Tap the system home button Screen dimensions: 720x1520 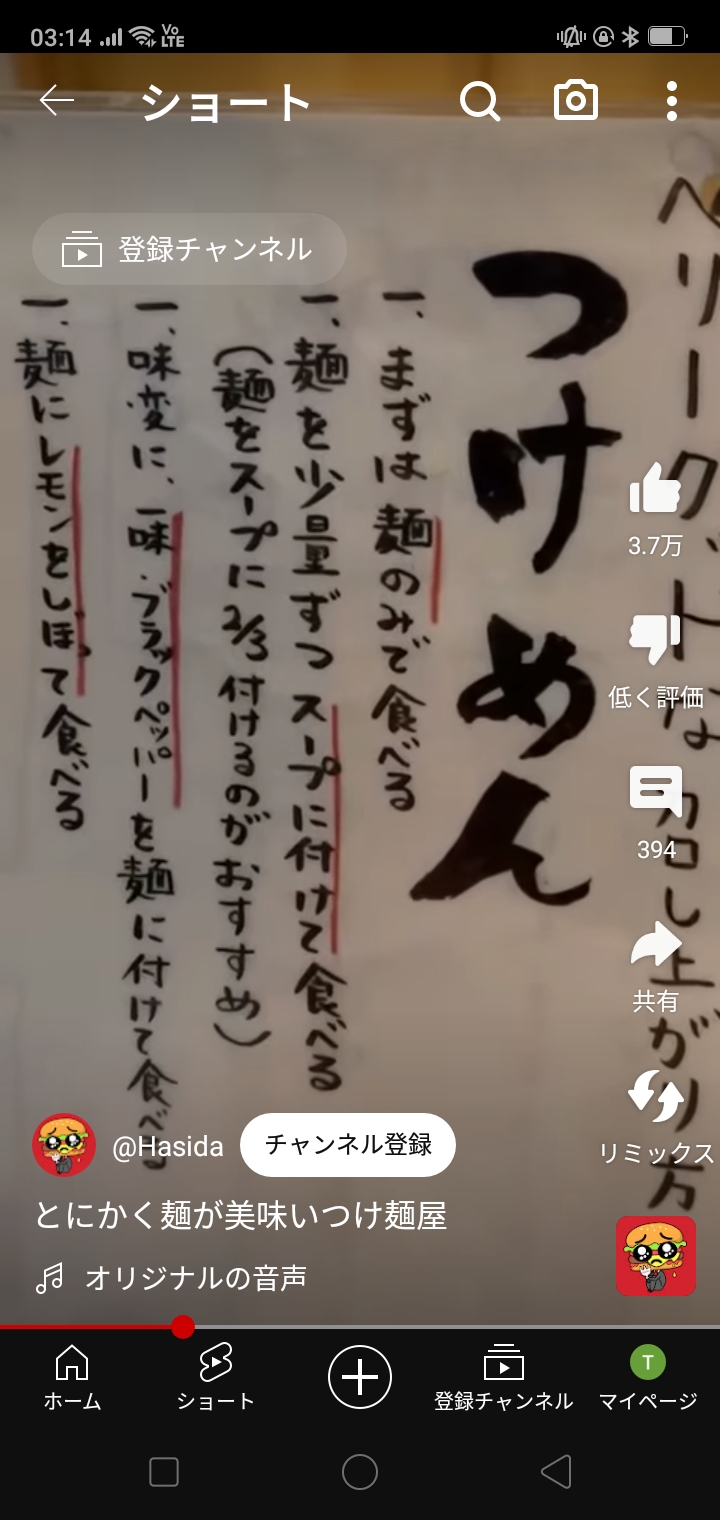[360, 1472]
